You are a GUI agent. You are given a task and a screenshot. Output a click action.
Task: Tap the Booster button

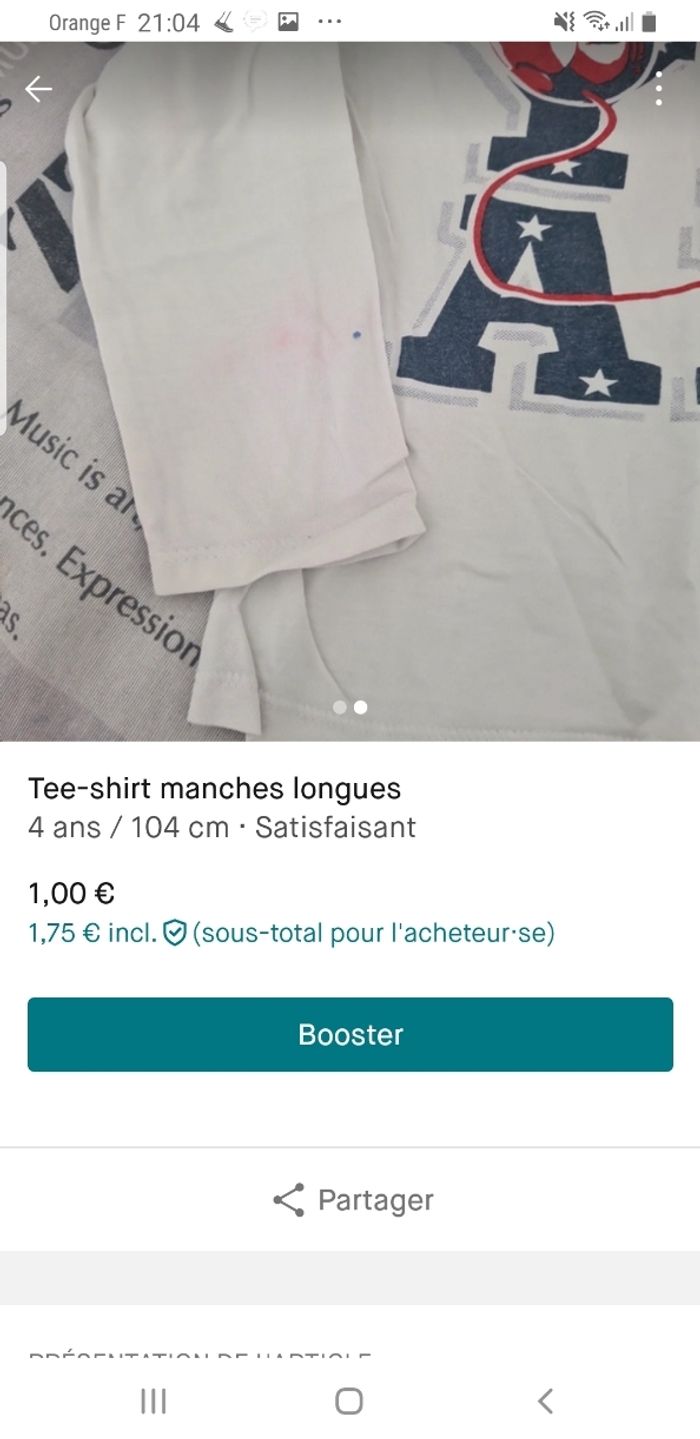point(350,1034)
